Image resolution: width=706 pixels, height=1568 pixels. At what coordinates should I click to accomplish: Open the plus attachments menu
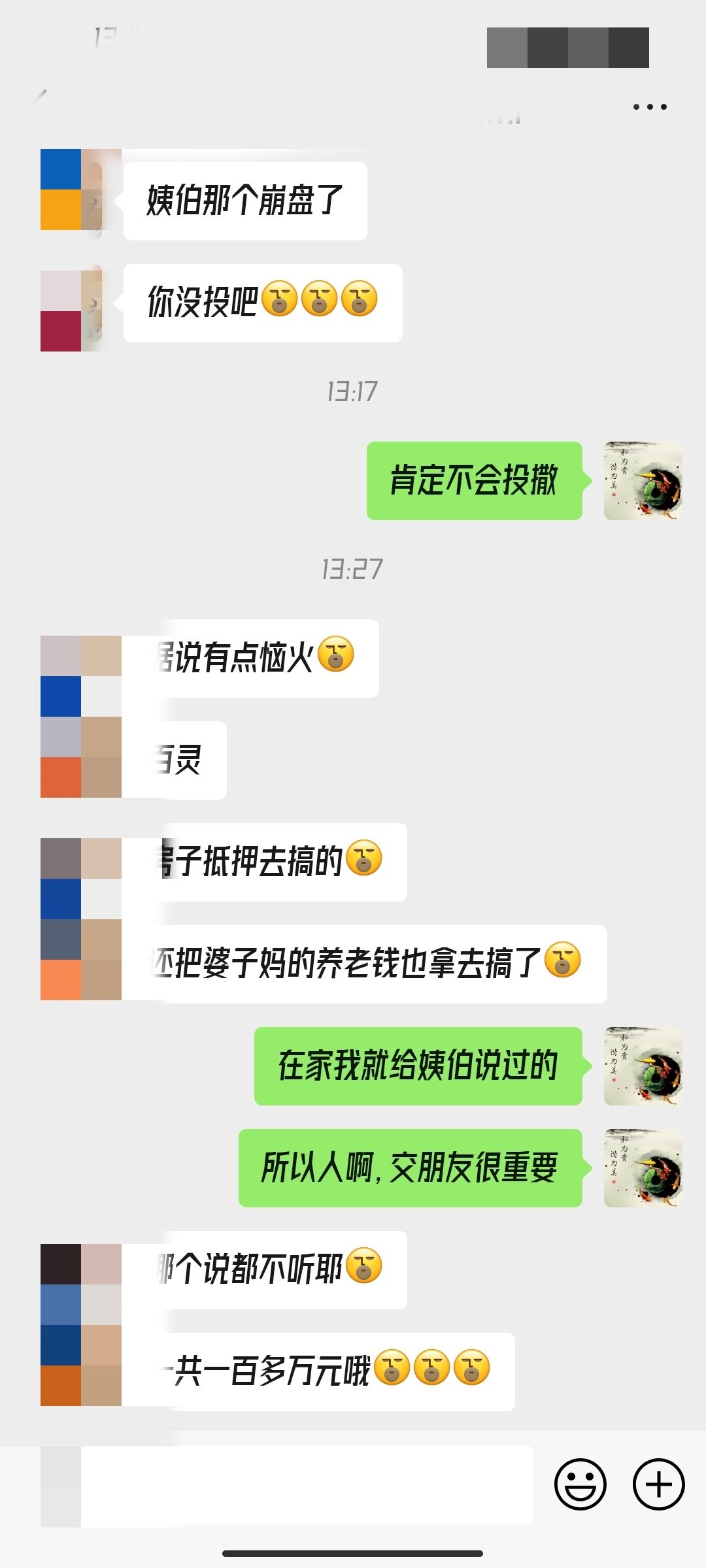point(658,1484)
